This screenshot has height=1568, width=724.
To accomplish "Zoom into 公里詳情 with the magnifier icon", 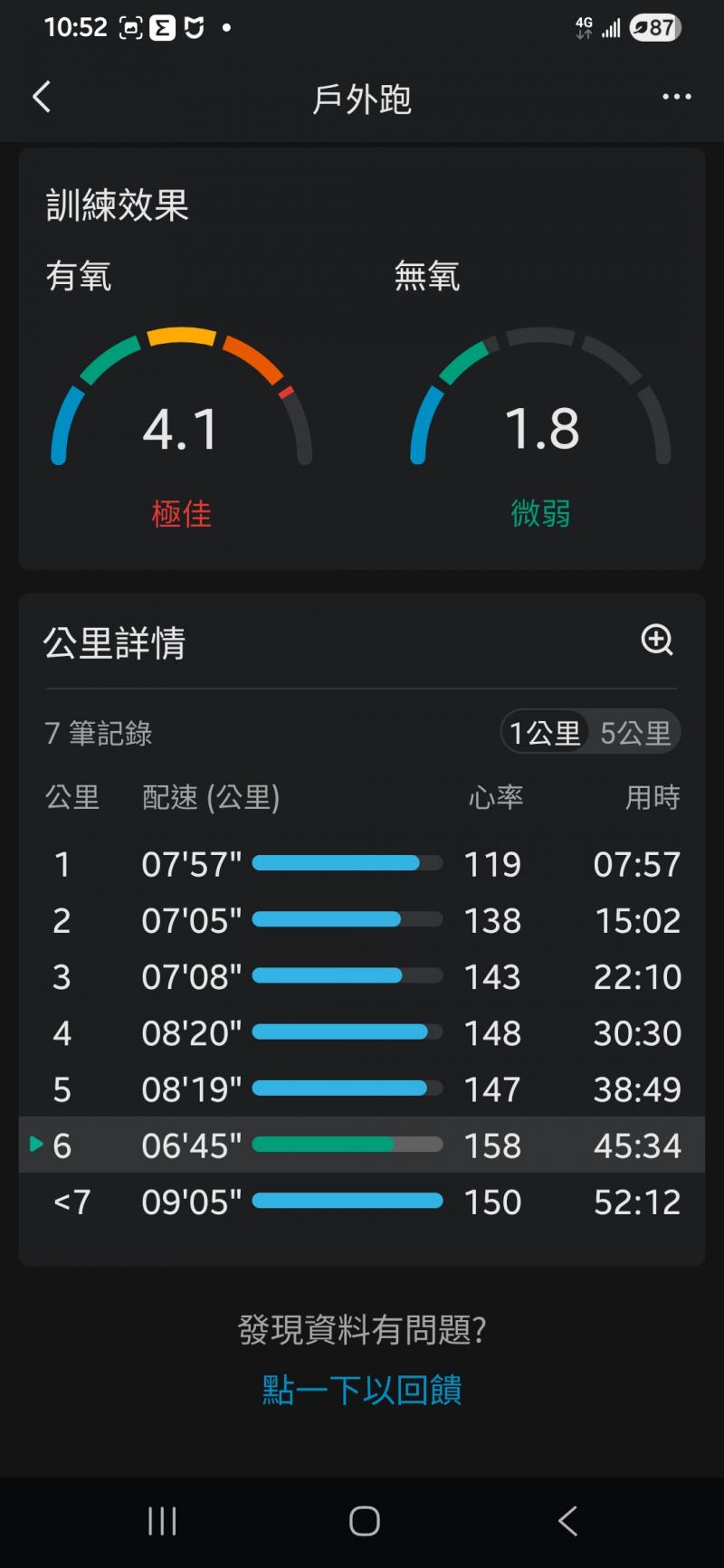I will [x=657, y=640].
